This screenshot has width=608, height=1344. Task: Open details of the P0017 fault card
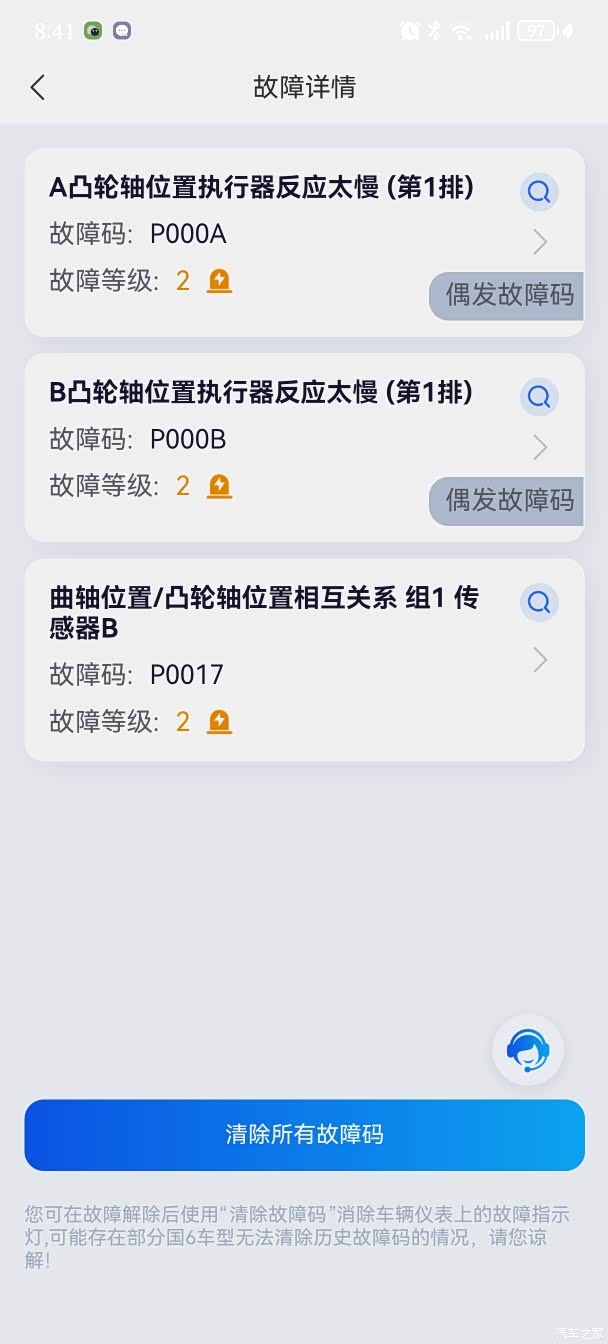pyautogui.click(x=540, y=660)
